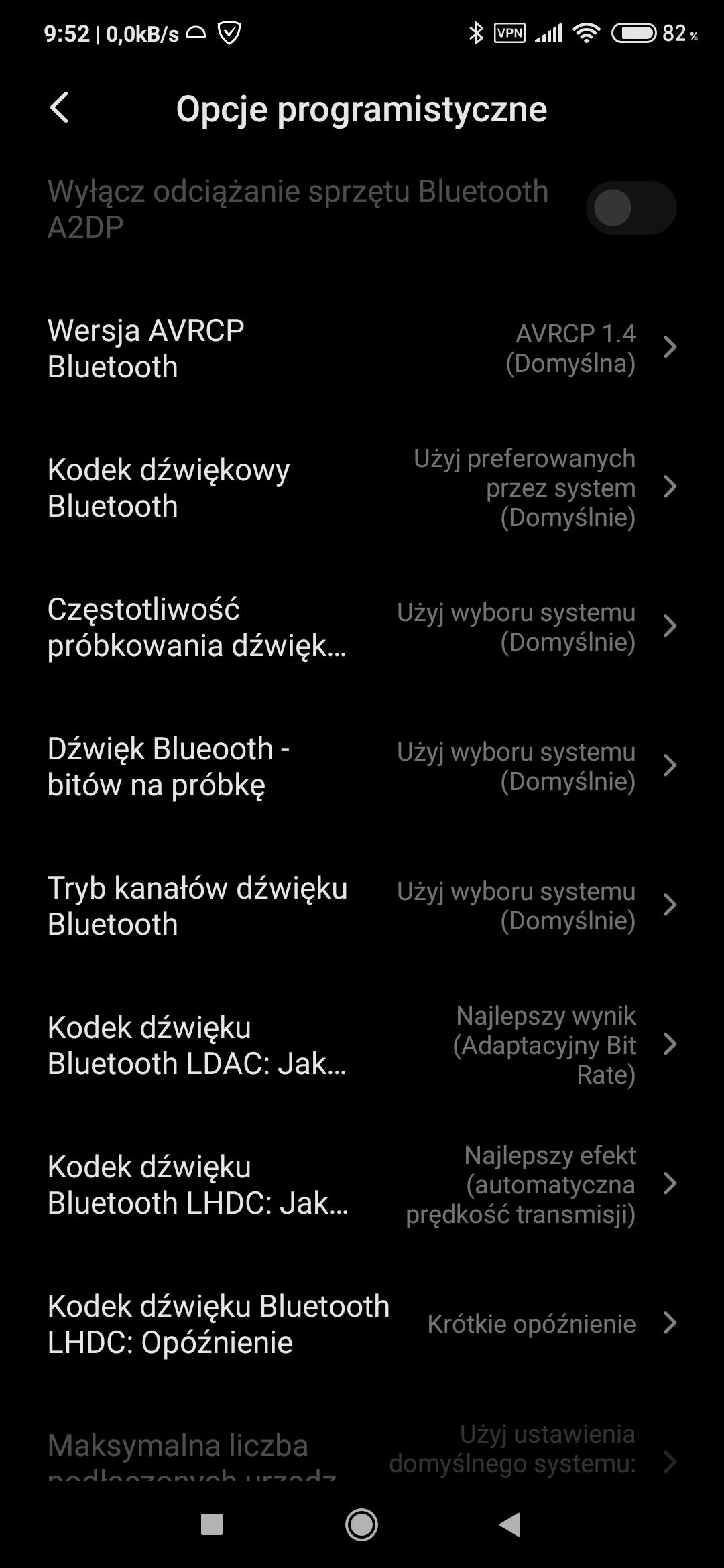Go back from Opcje programistyczne

coord(60,108)
